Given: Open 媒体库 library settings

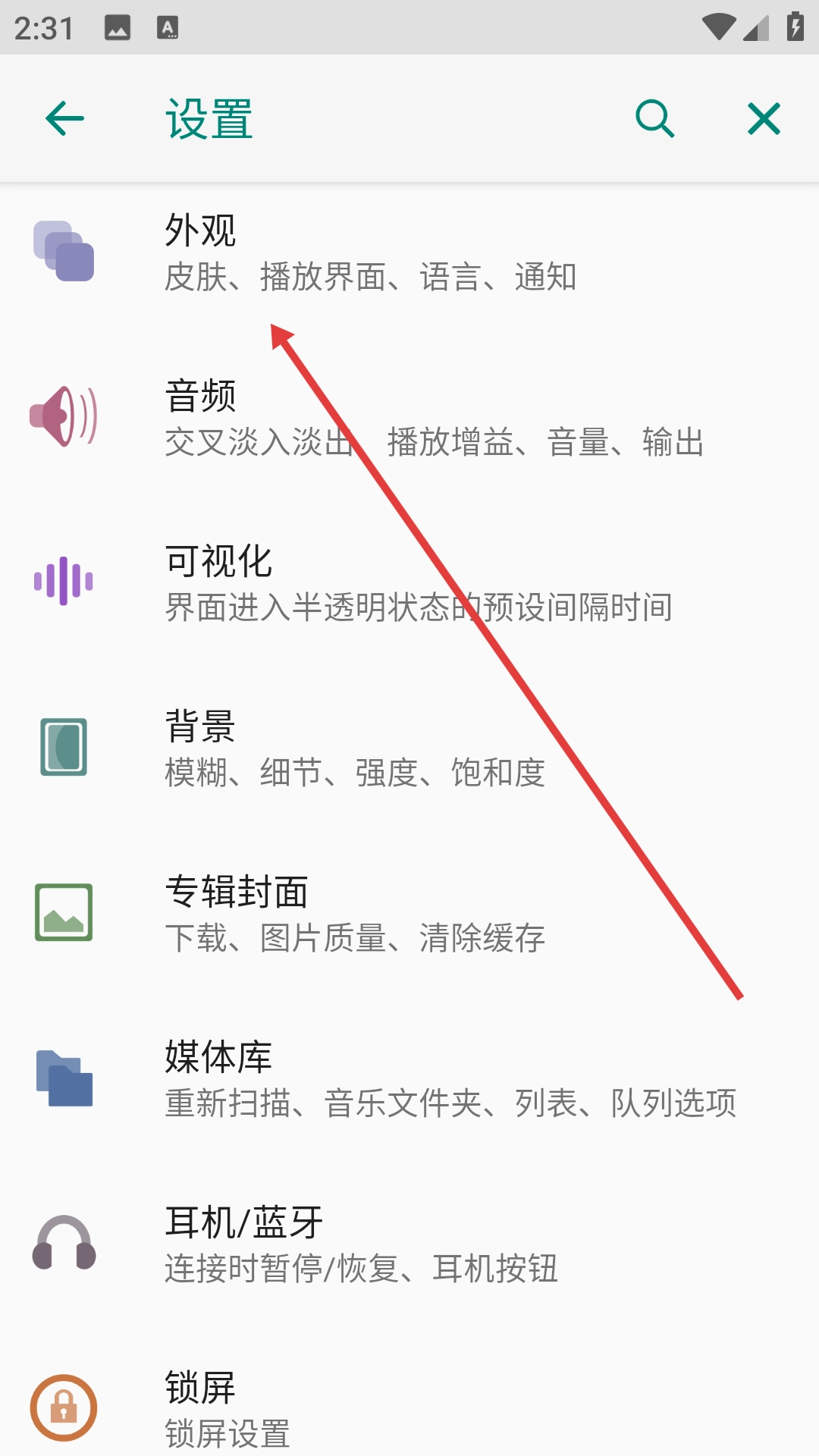Looking at the screenshot, I should [409, 1078].
